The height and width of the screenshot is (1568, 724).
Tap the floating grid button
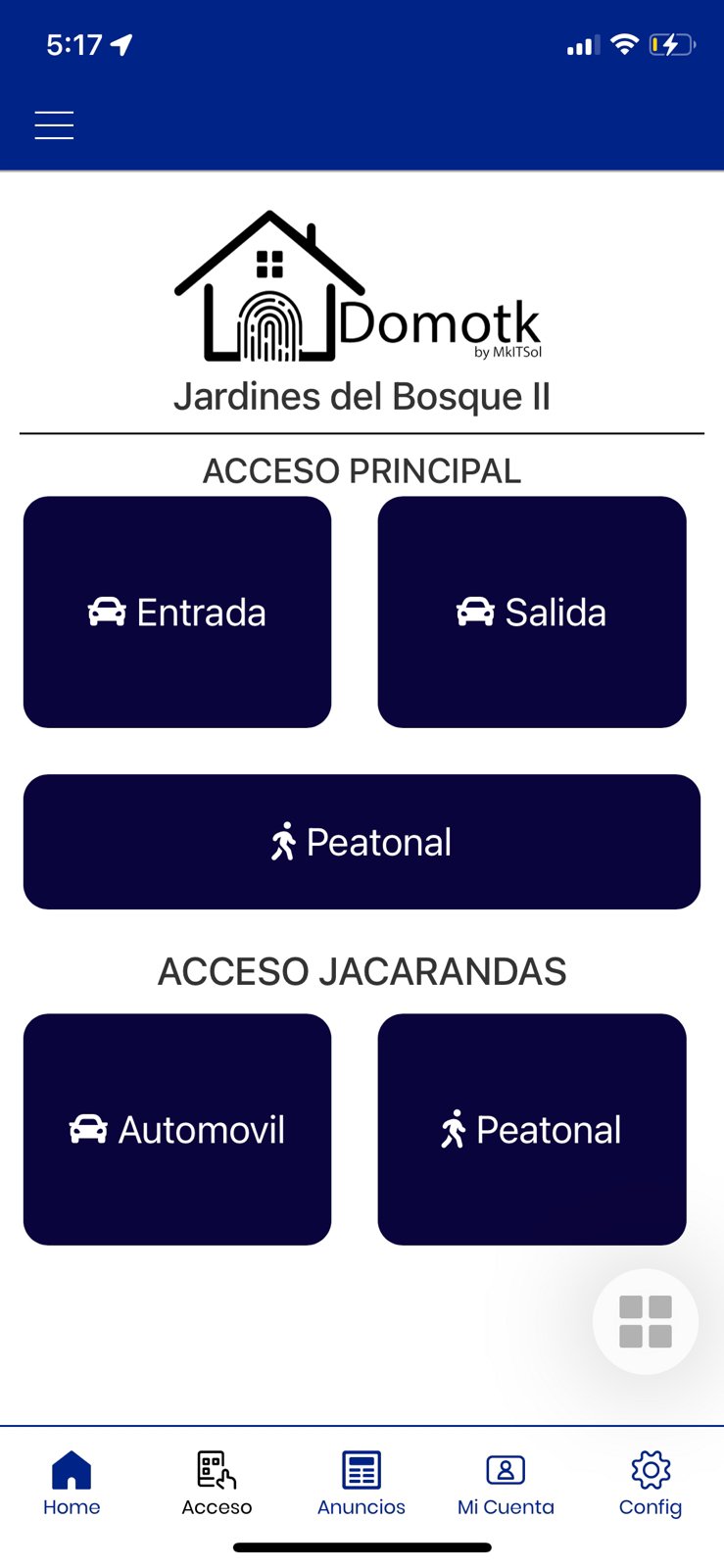646,1322
